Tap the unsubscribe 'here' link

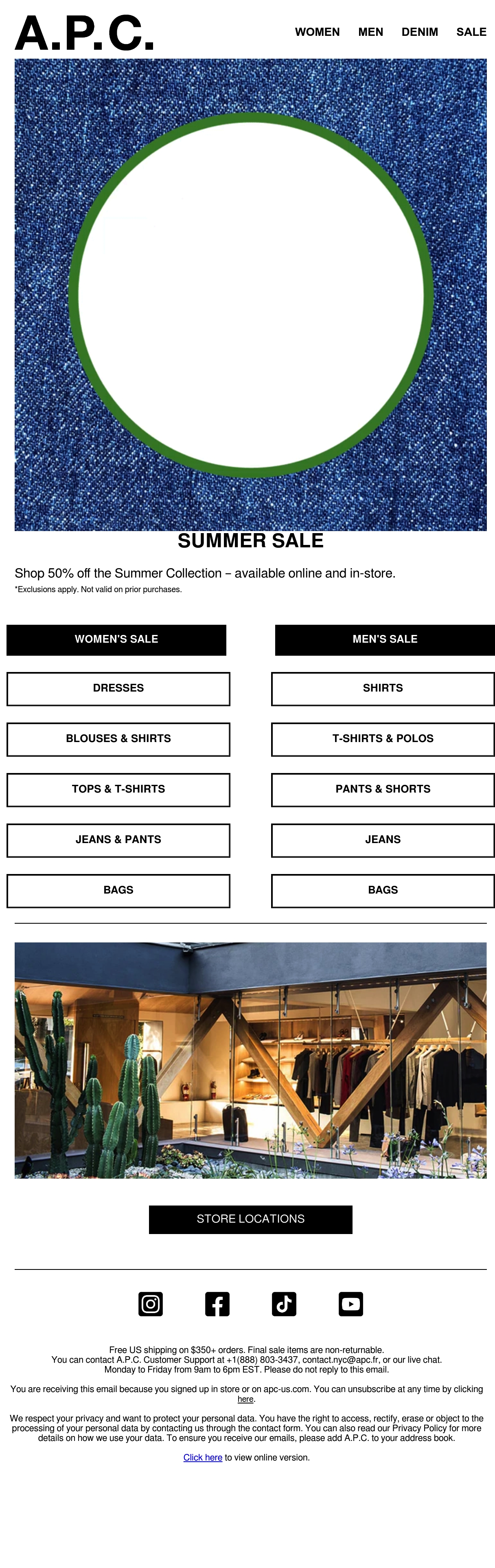click(x=245, y=1399)
